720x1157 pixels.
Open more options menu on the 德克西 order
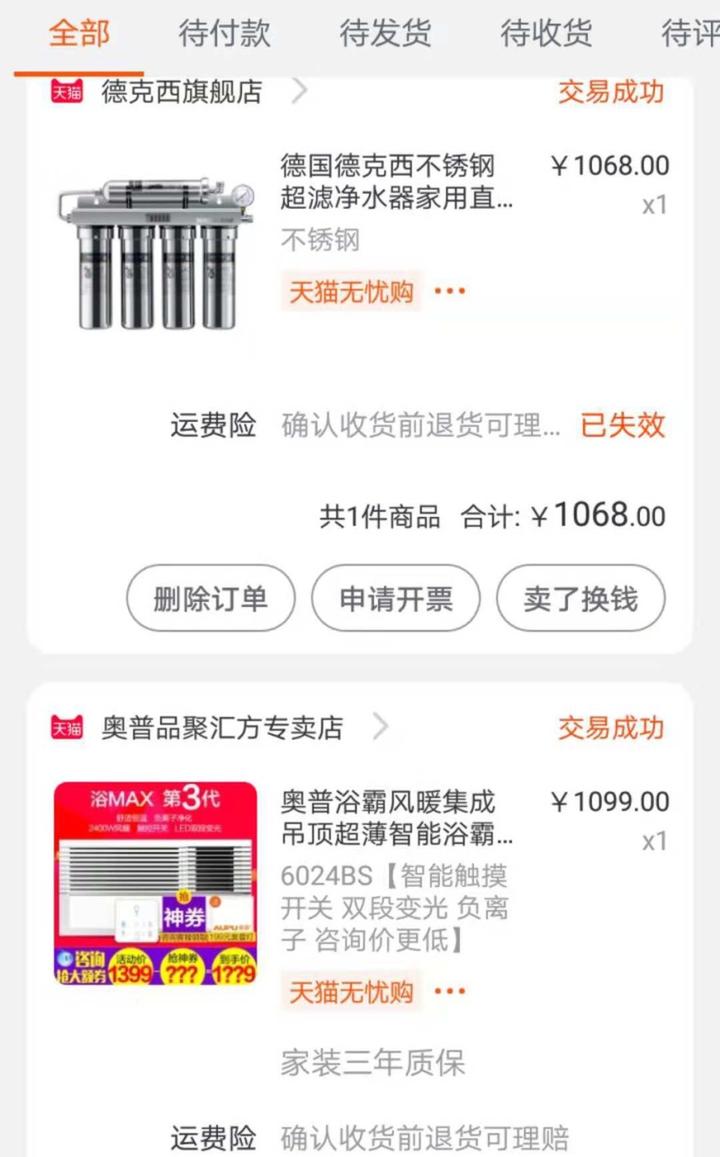pyautogui.click(x=448, y=291)
